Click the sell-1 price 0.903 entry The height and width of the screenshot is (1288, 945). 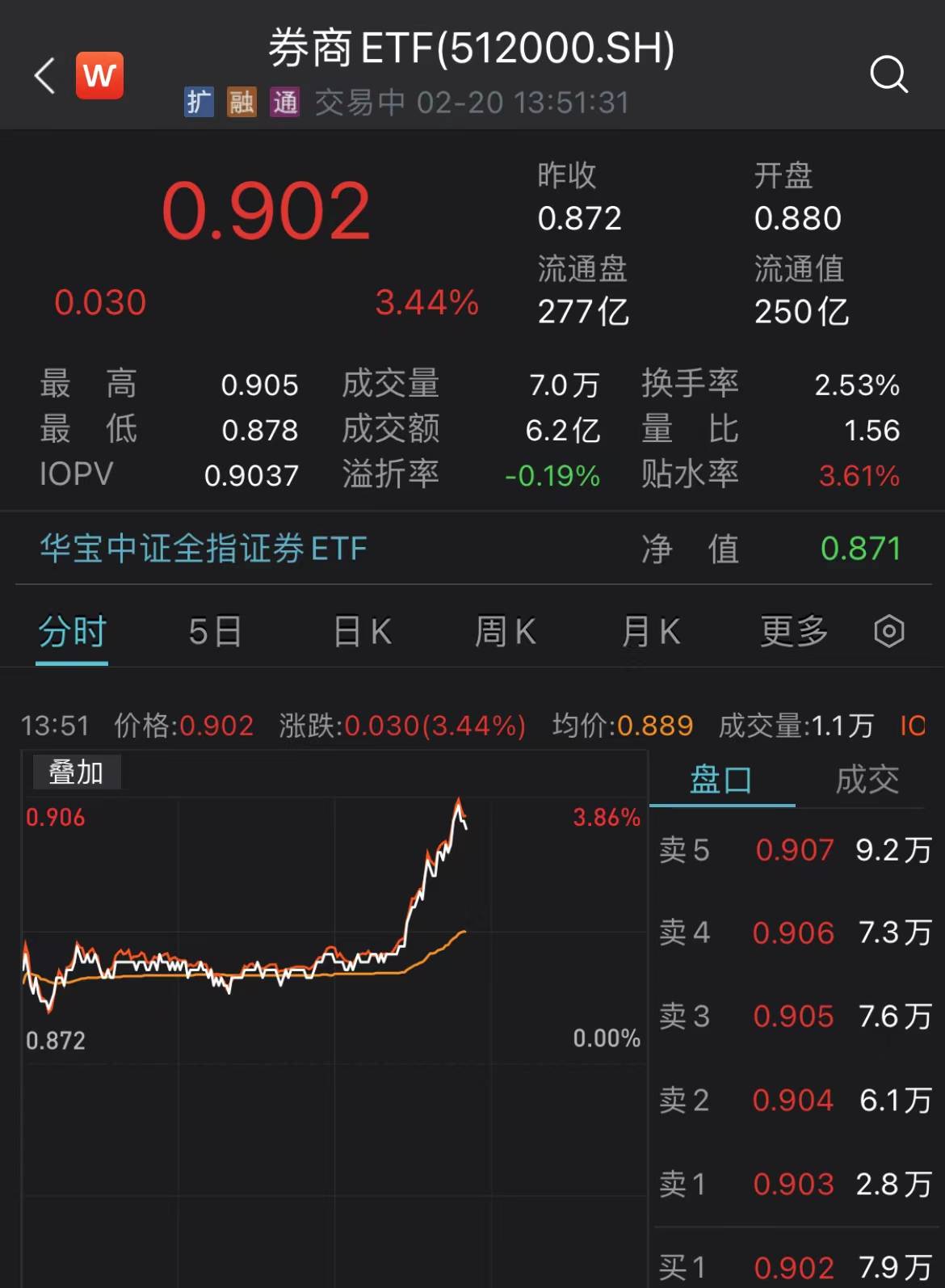click(x=794, y=1183)
